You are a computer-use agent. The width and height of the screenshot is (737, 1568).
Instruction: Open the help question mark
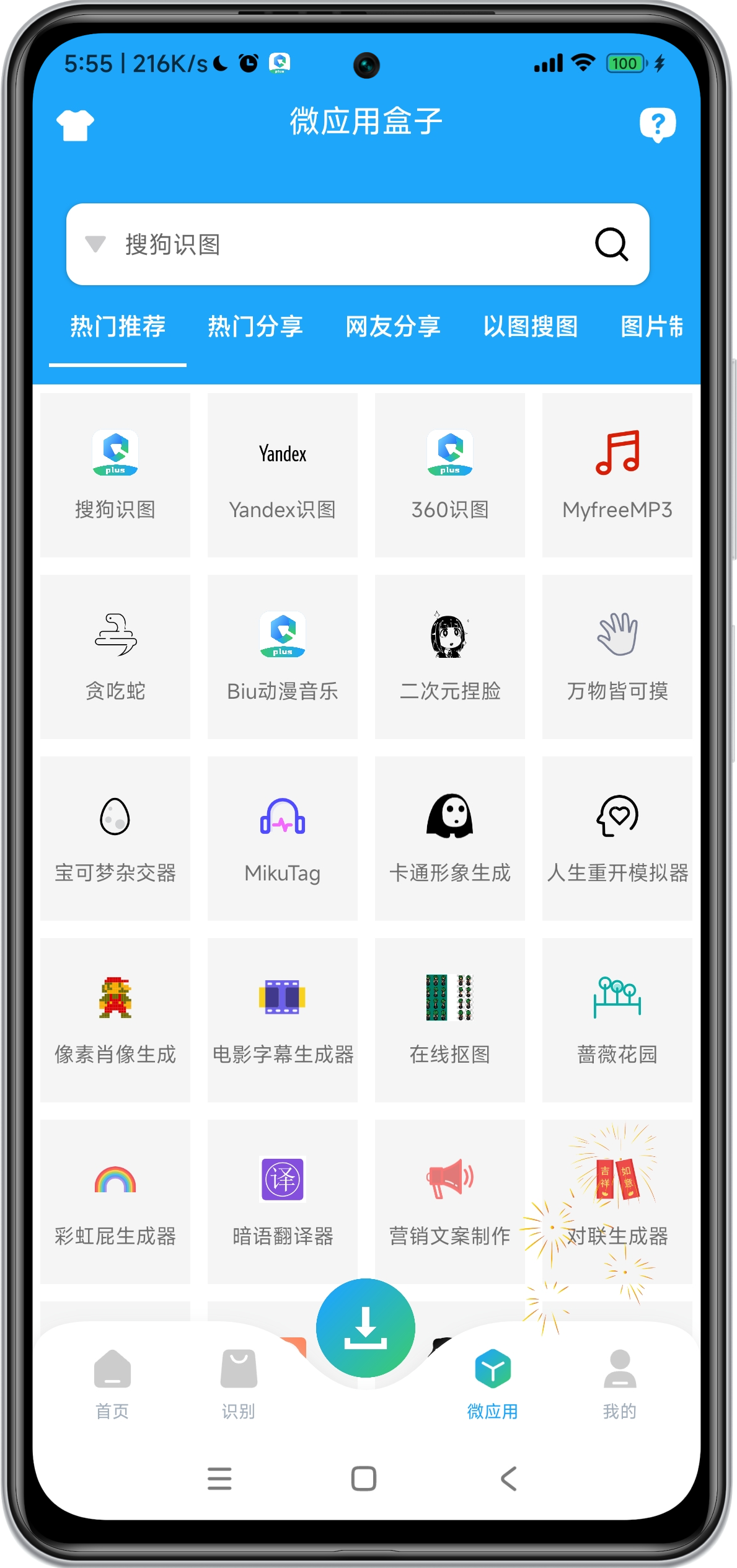[657, 124]
